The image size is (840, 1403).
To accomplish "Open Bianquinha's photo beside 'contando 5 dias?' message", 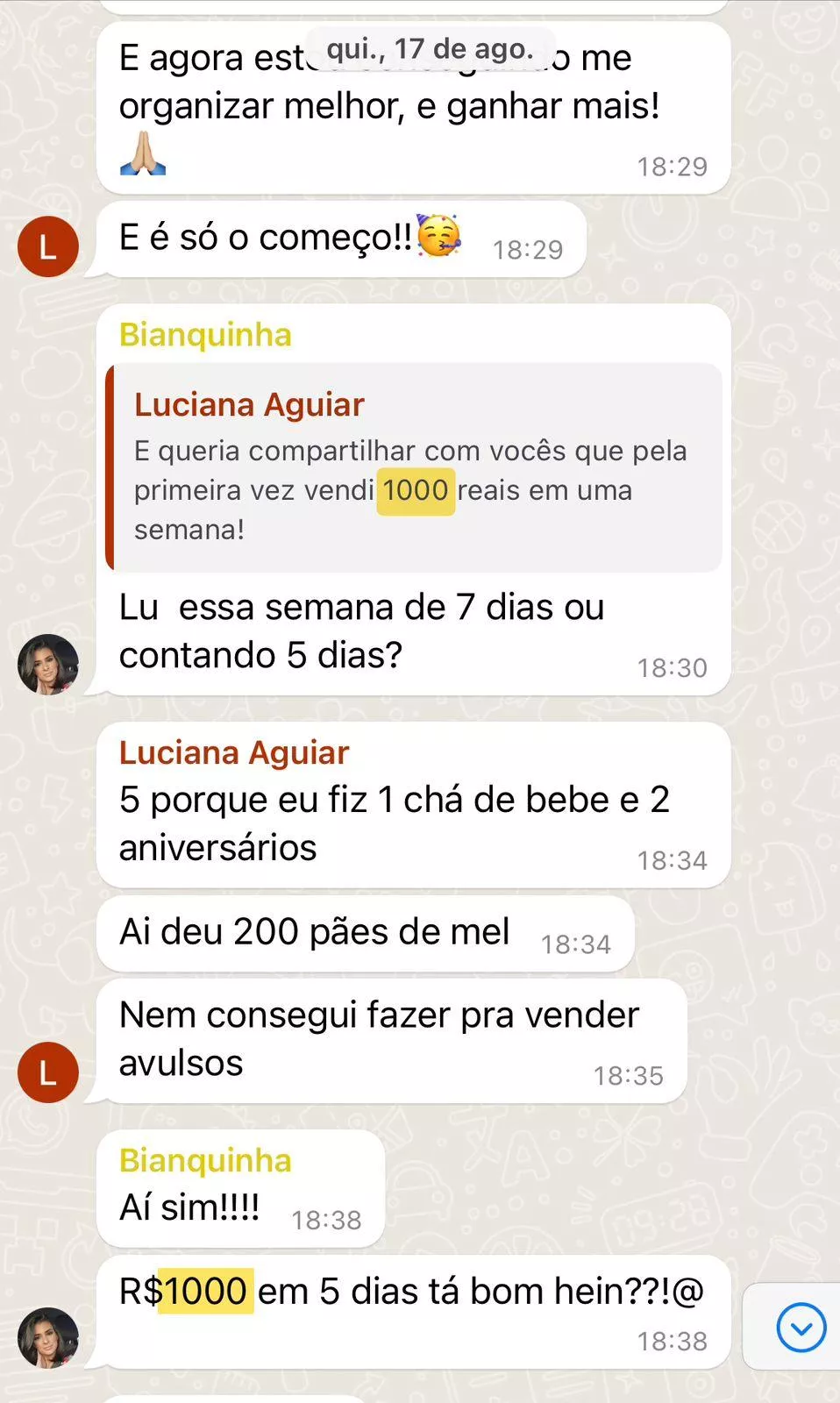I will coord(48,664).
